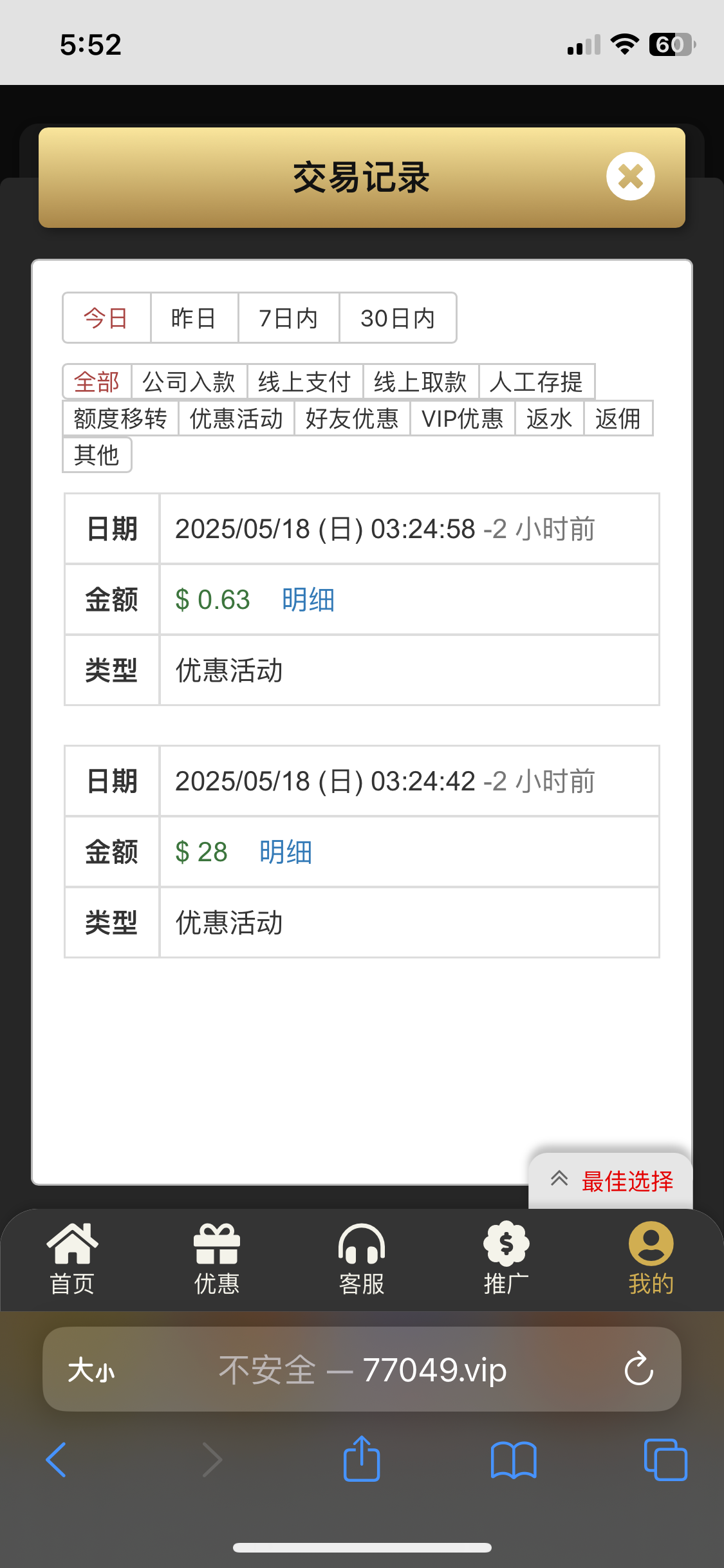724x1568 pixels.
Task: Filter by 额度移转
Action: point(120,418)
